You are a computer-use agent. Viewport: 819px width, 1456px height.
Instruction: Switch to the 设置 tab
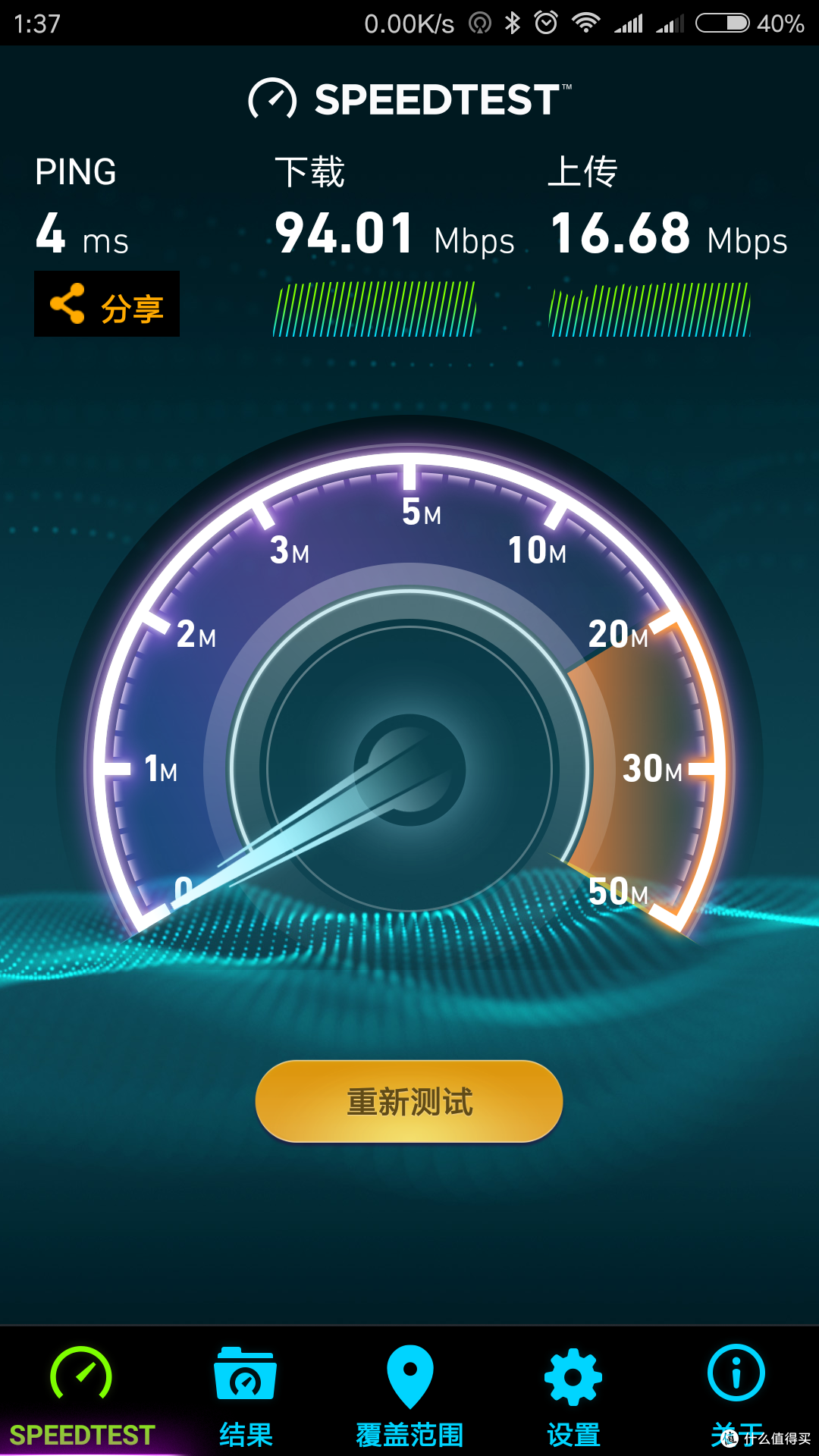tap(573, 1395)
